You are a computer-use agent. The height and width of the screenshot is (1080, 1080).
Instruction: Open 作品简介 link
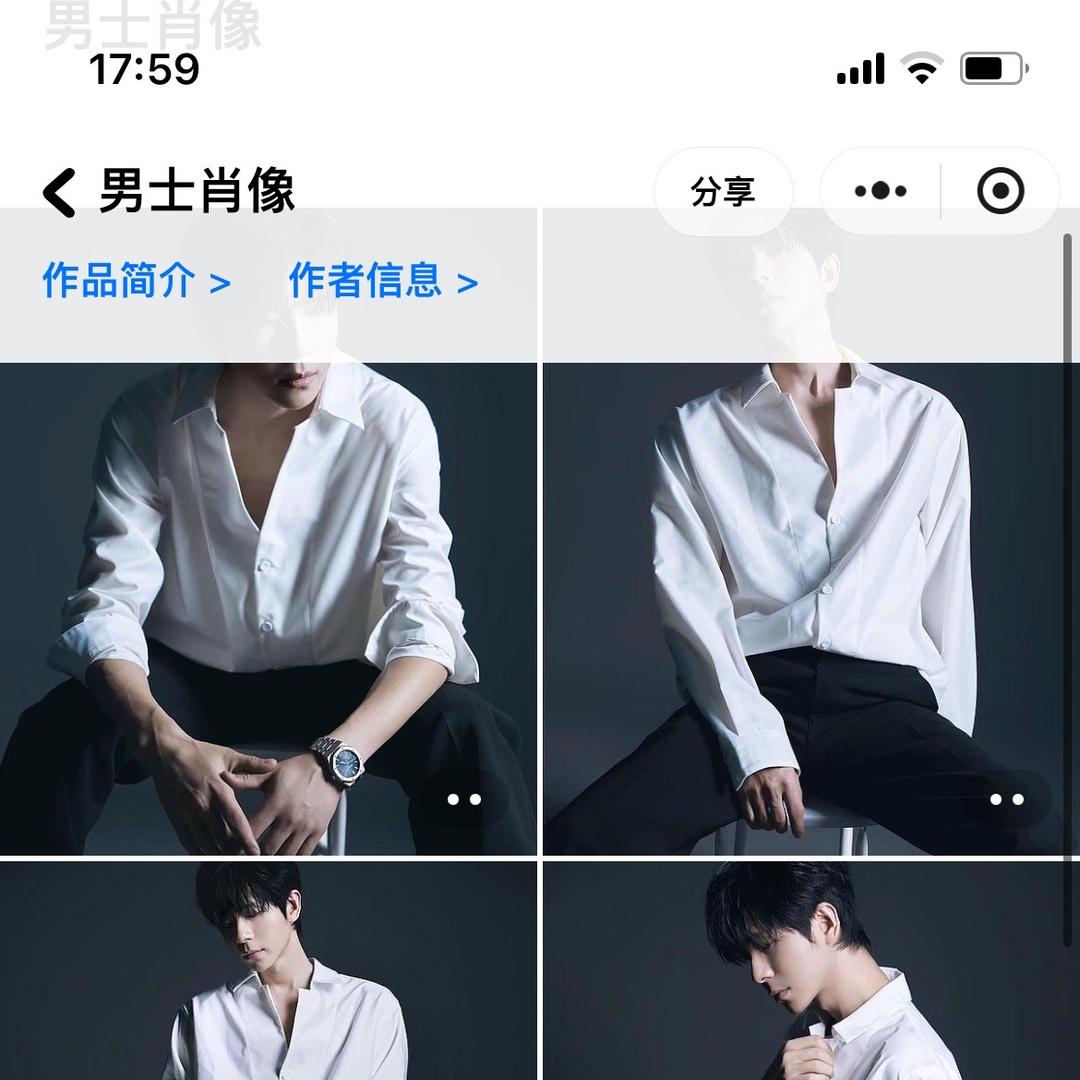[136, 282]
